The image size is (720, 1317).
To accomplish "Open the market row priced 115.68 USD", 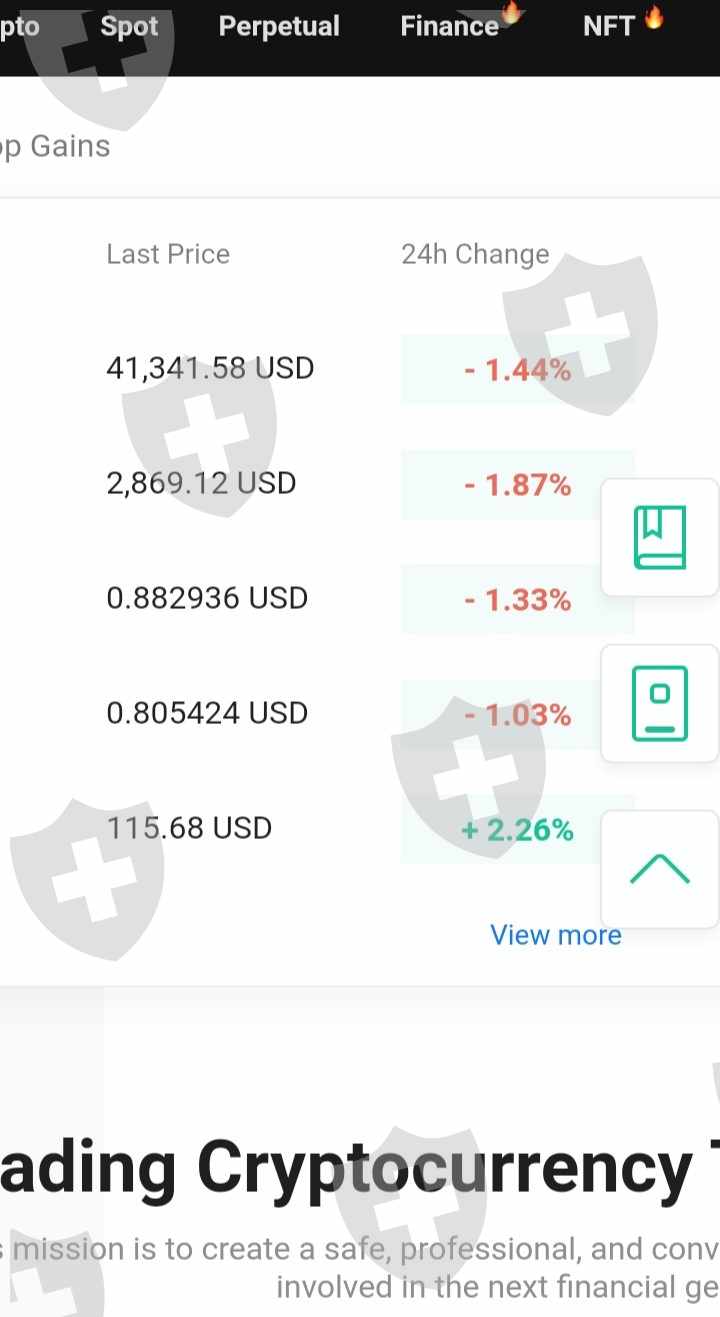I will 189,829.
